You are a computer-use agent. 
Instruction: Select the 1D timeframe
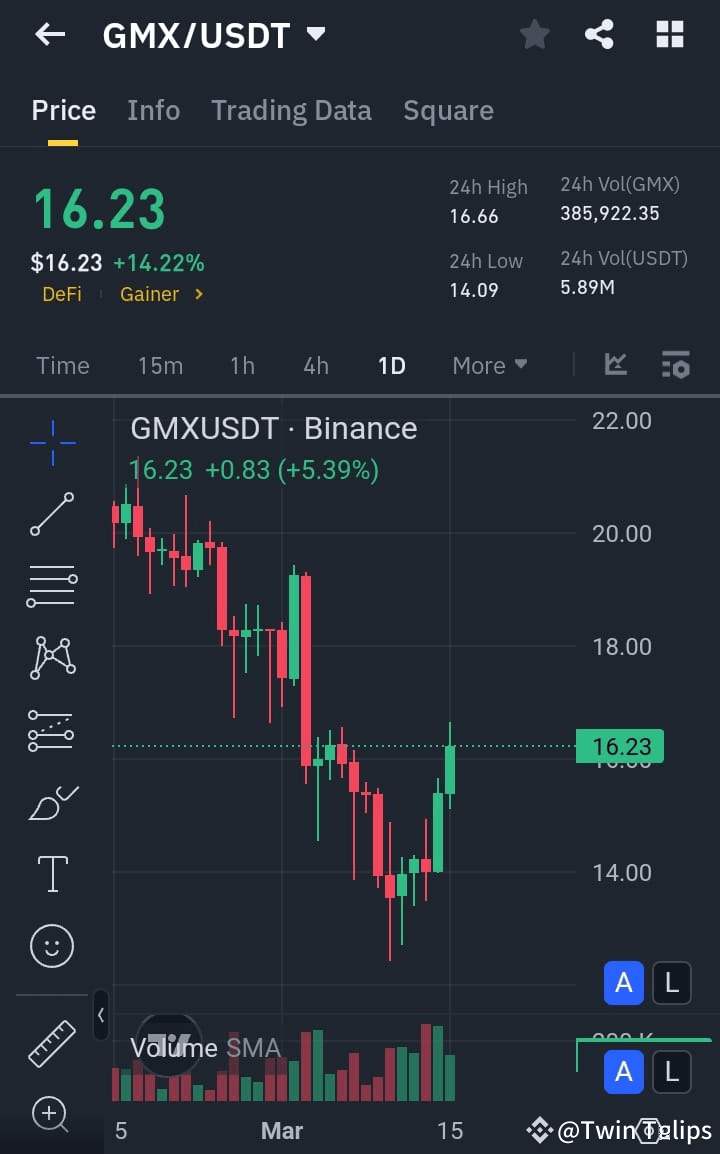(x=391, y=365)
